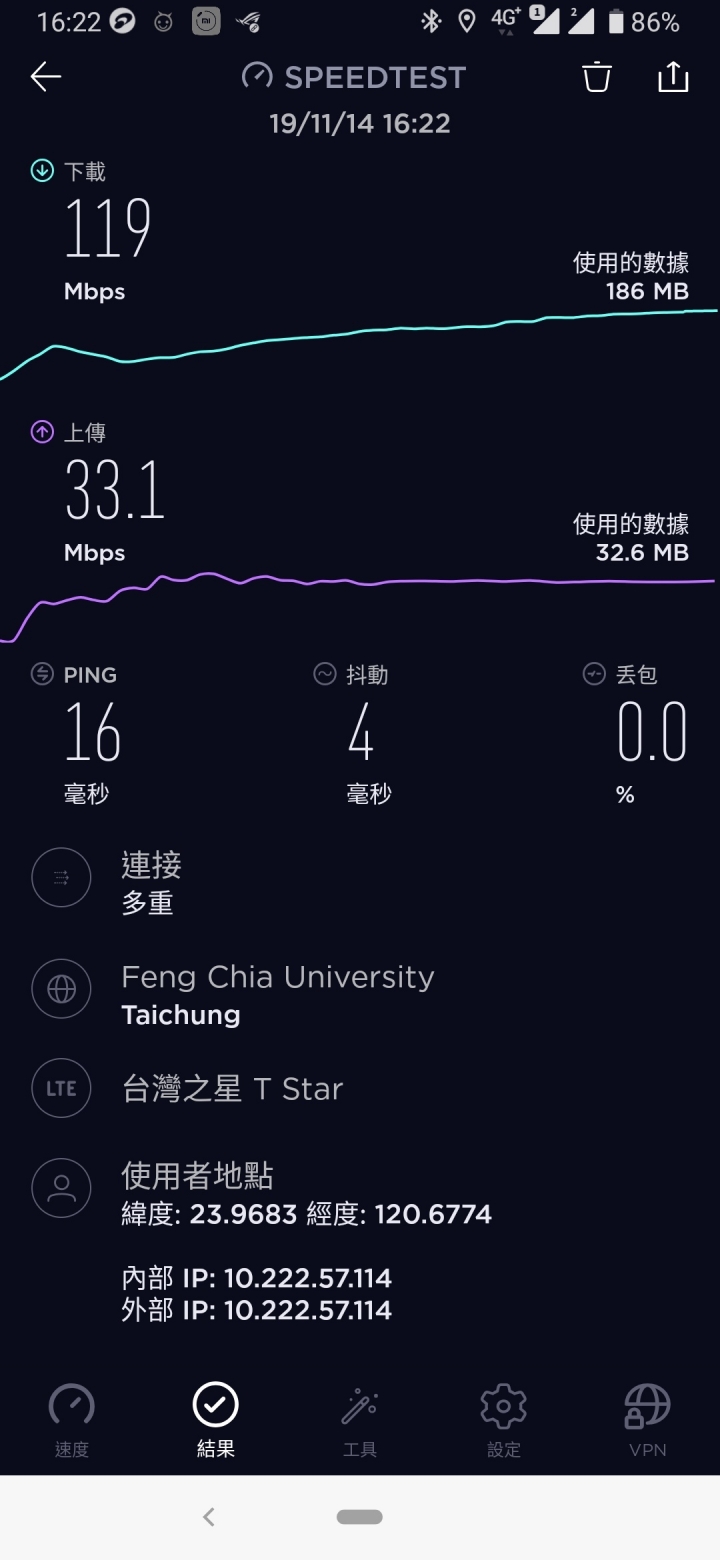Open the 設定 tab

504,1420
